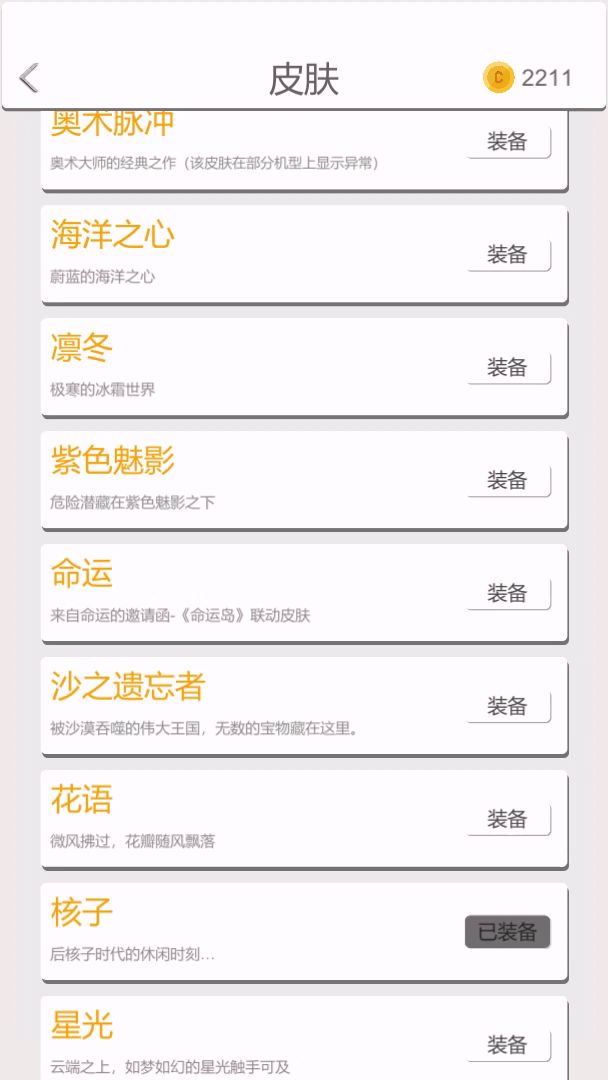Image resolution: width=608 pixels, height=1080 pixels.
Task: Equip the 海洋之心 skin
Action: pyautogui.click(x=508, y=255)
